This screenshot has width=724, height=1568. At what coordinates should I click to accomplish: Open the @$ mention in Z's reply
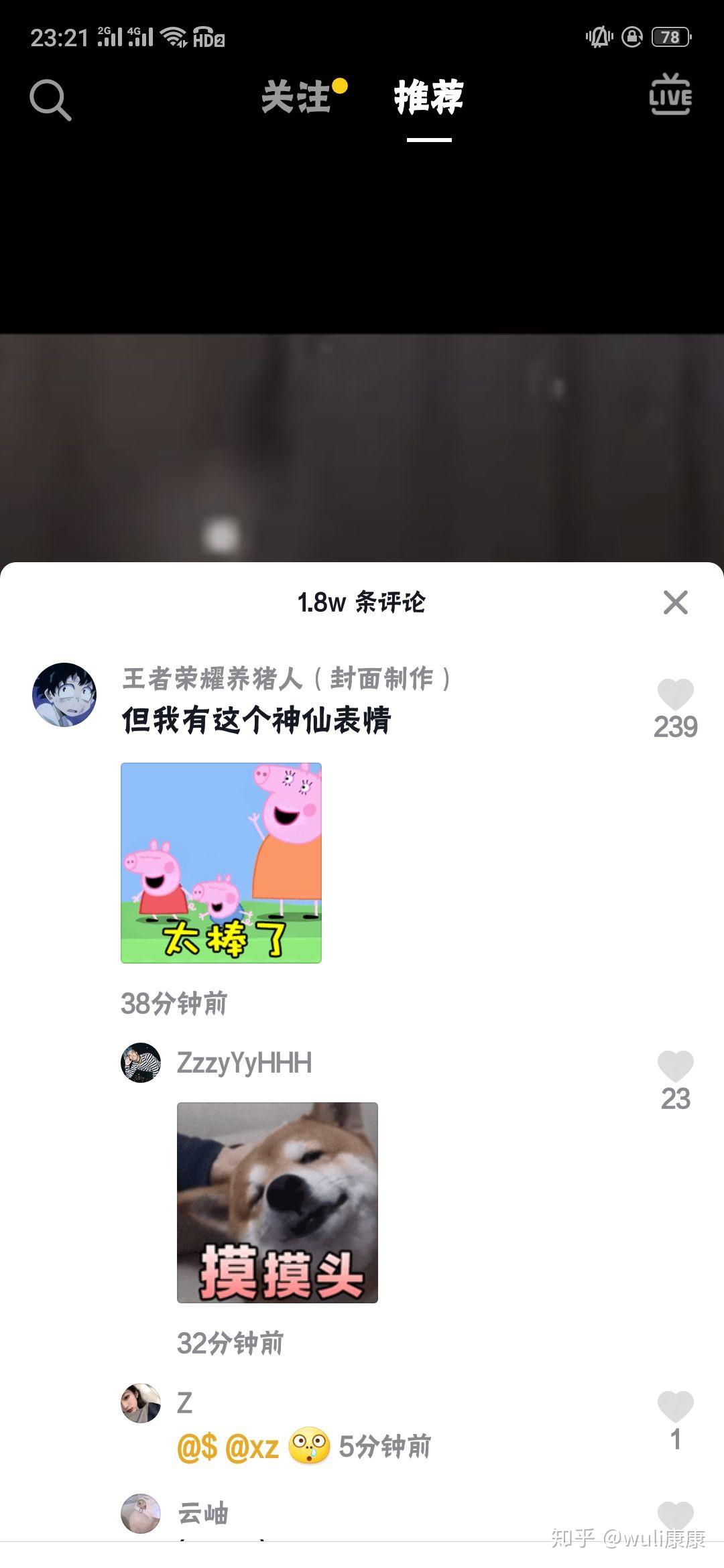(197, 1447)
